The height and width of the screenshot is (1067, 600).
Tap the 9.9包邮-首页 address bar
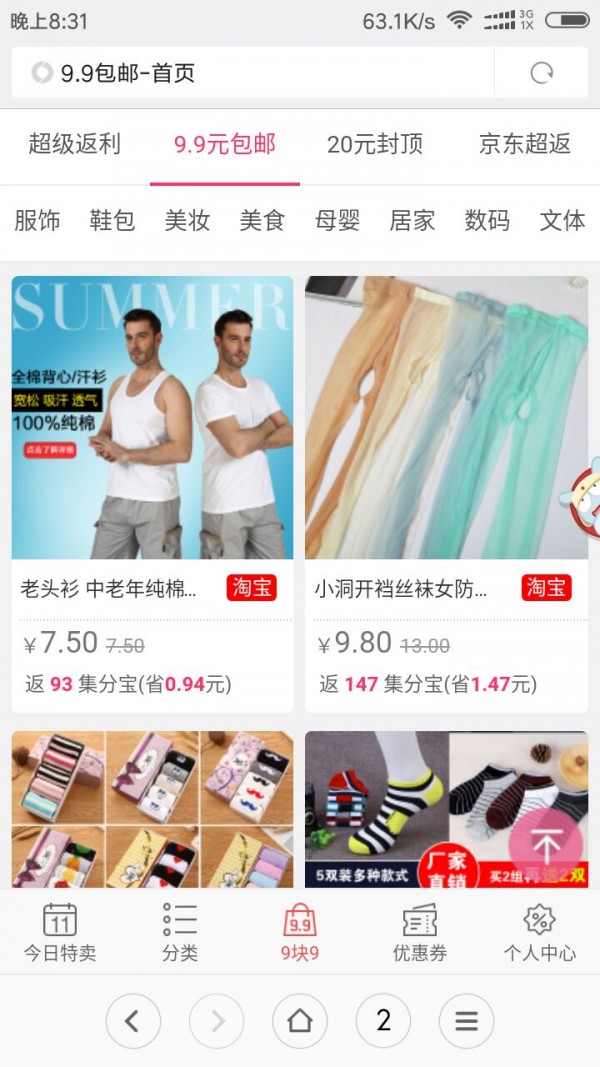pyautogui.click(x=250, y=72)
